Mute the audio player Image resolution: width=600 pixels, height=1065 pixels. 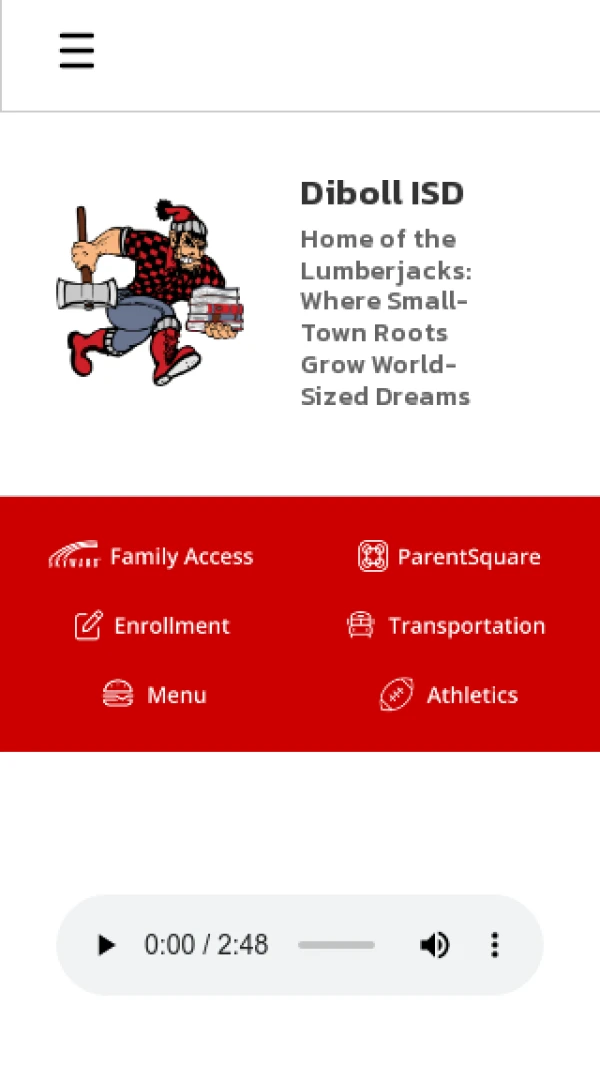[434, 945]
